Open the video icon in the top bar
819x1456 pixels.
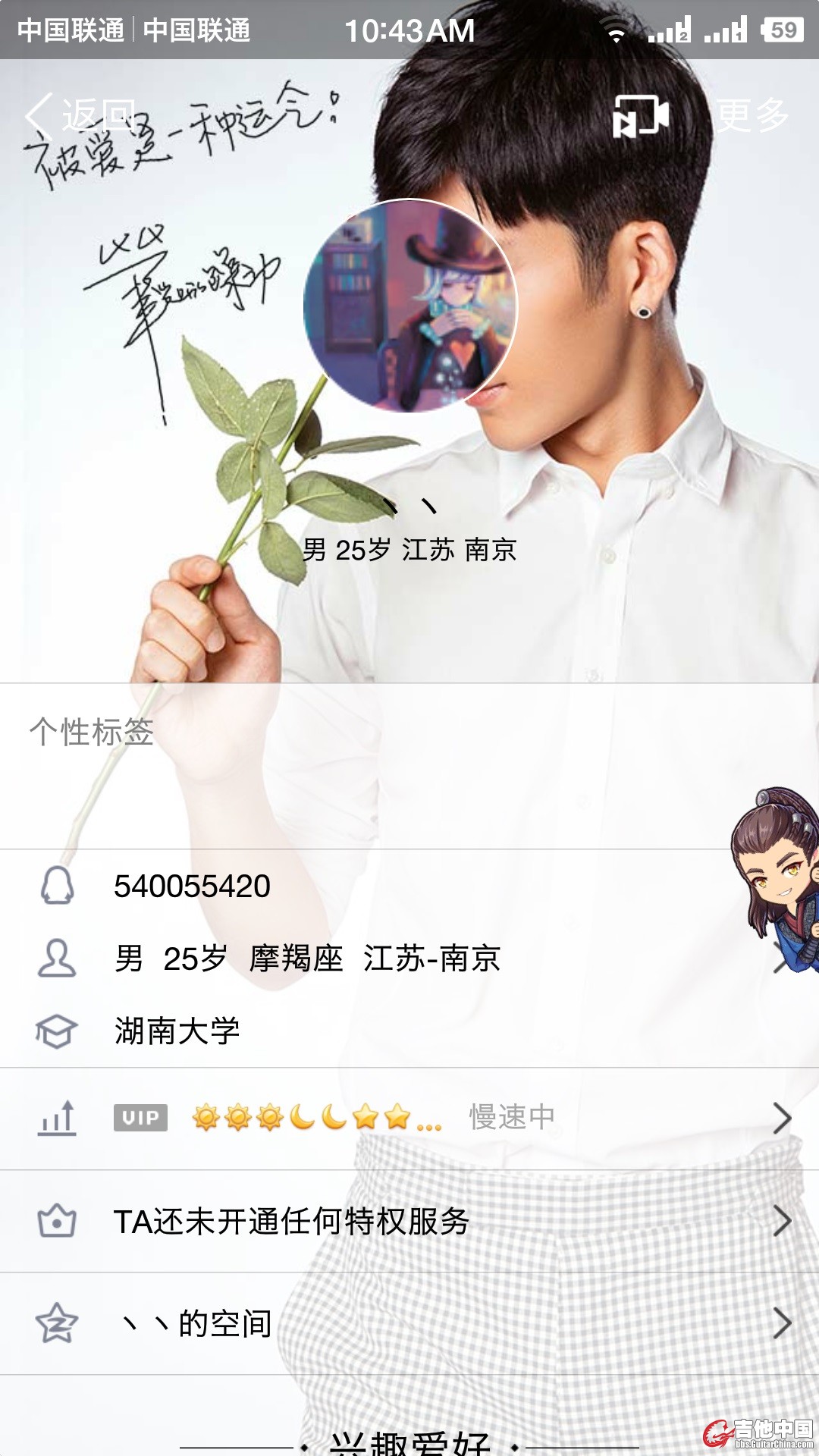(640, 116)
